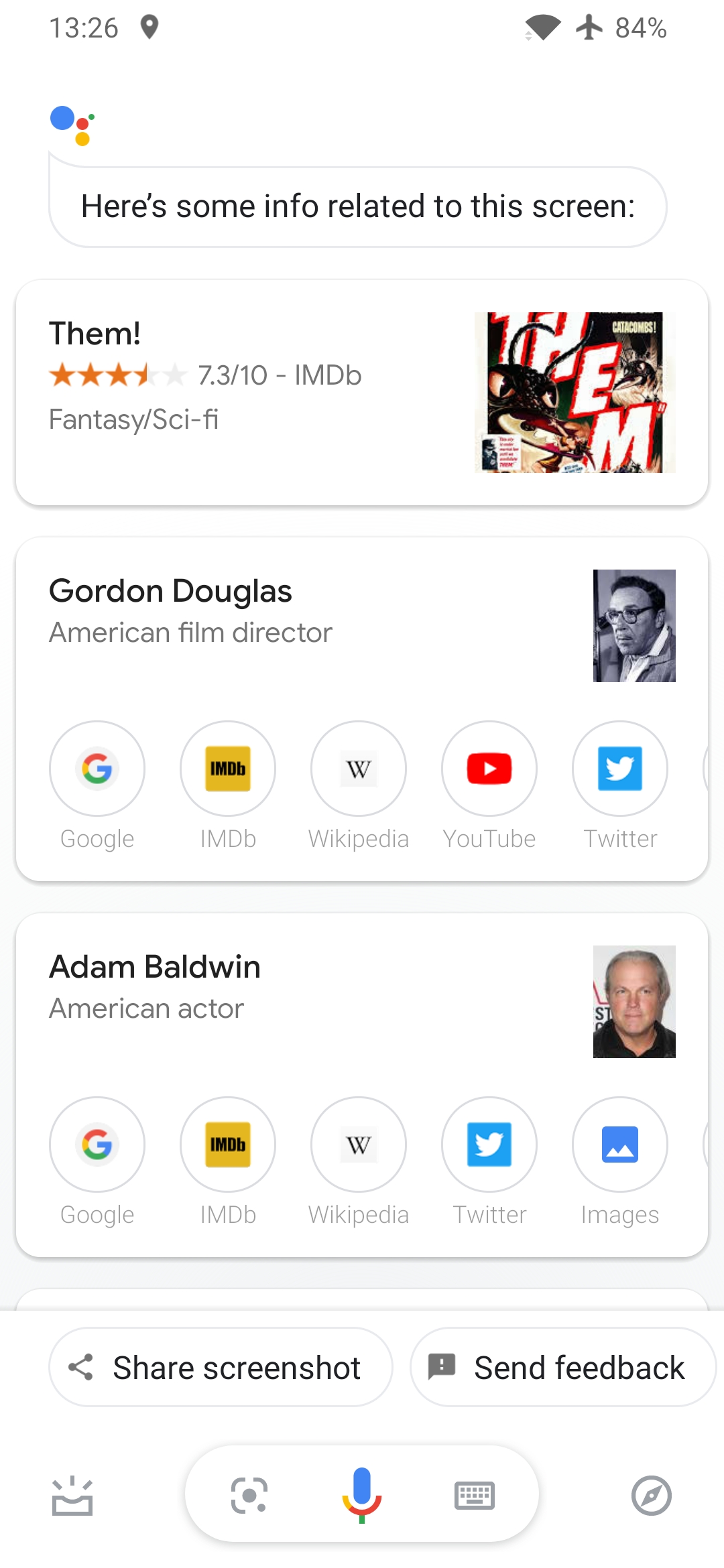Screen dimensions: 724x1568
Task: Open the Them! movie card
Action: point(362,393)
